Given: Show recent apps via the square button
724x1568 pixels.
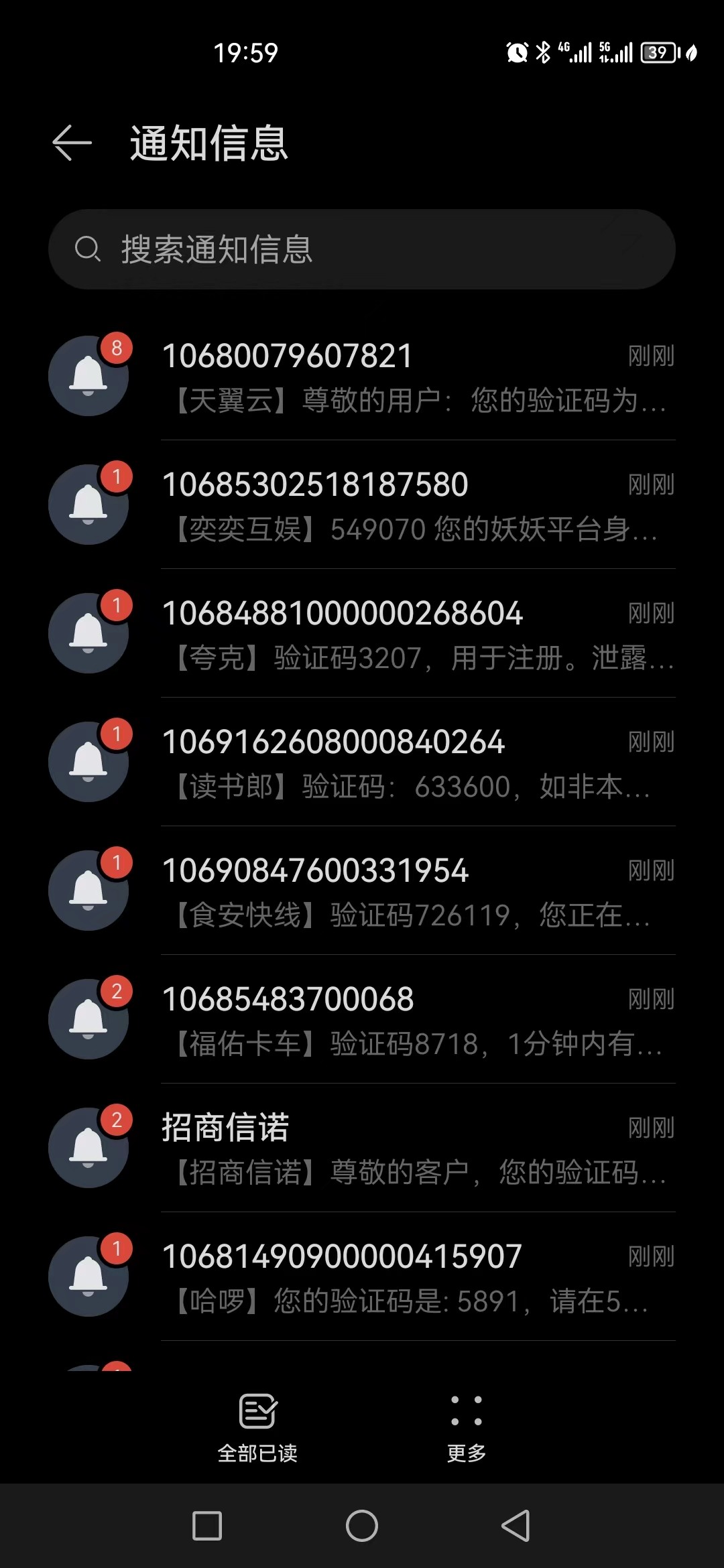Looking at the screenshot, I should click(207, 1526).
